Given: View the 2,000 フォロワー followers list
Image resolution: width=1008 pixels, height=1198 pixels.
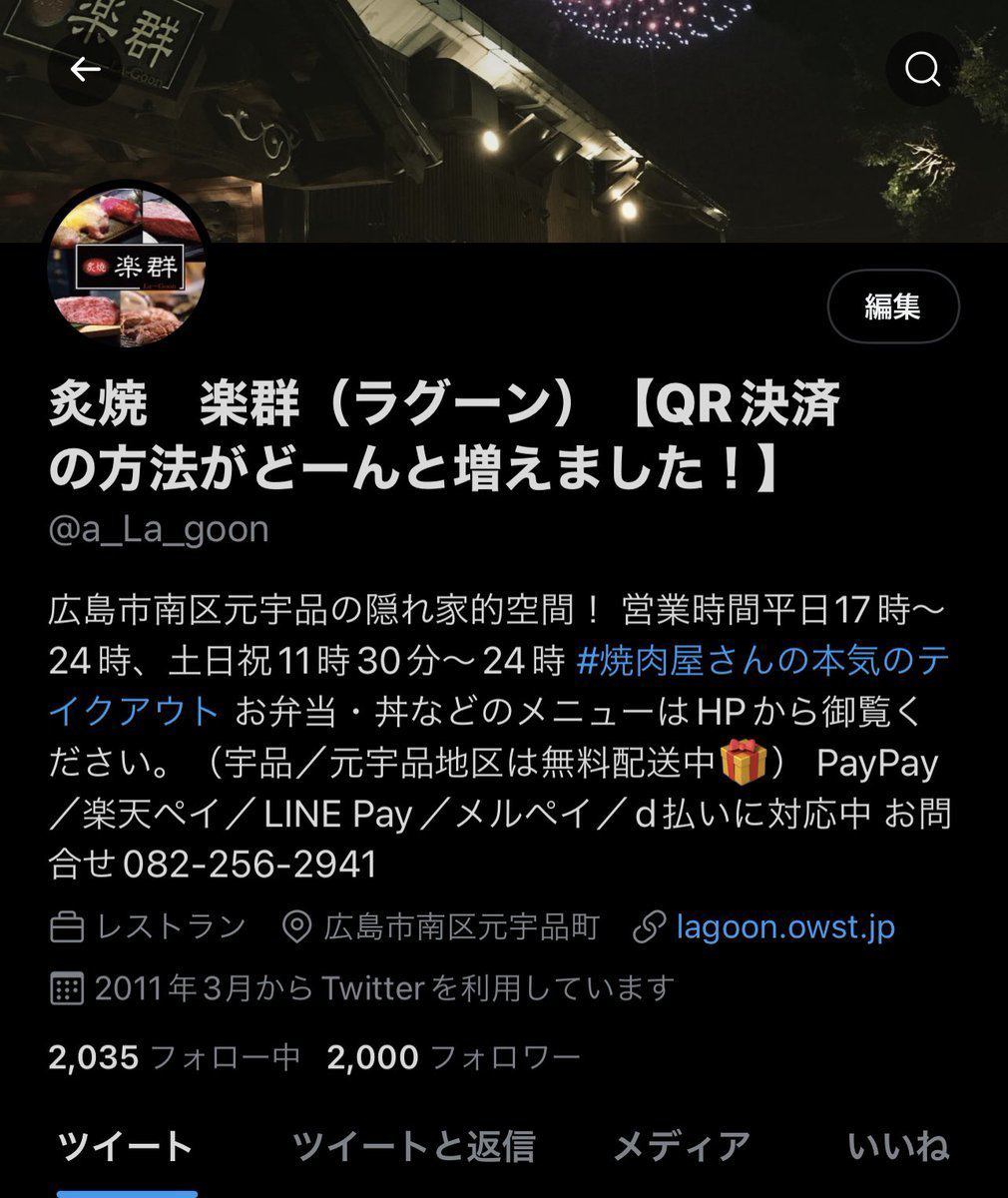Looking at the screenshot, I should click(x=453, y=1056).
